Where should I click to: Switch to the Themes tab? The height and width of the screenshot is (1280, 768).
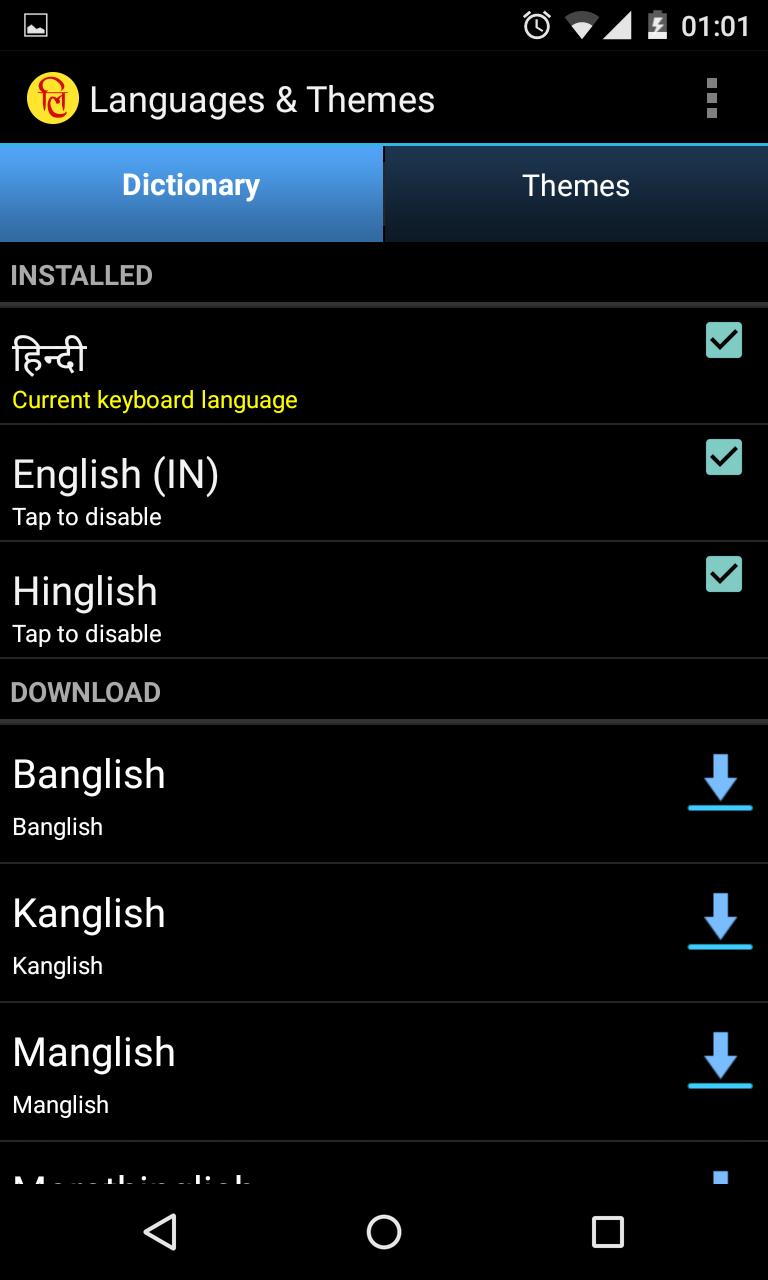575,192
